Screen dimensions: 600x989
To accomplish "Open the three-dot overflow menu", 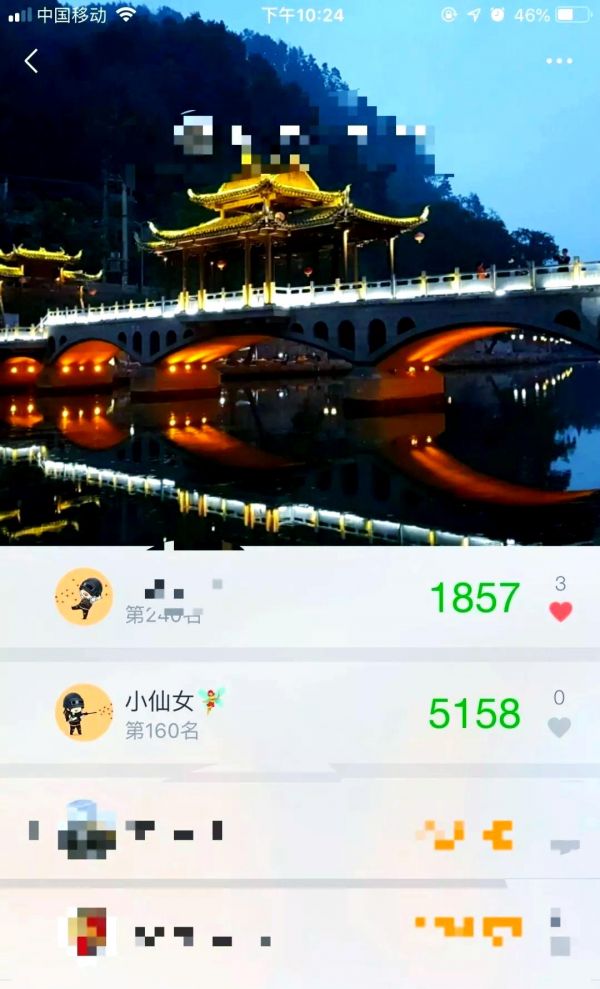I will pos(559,61).
